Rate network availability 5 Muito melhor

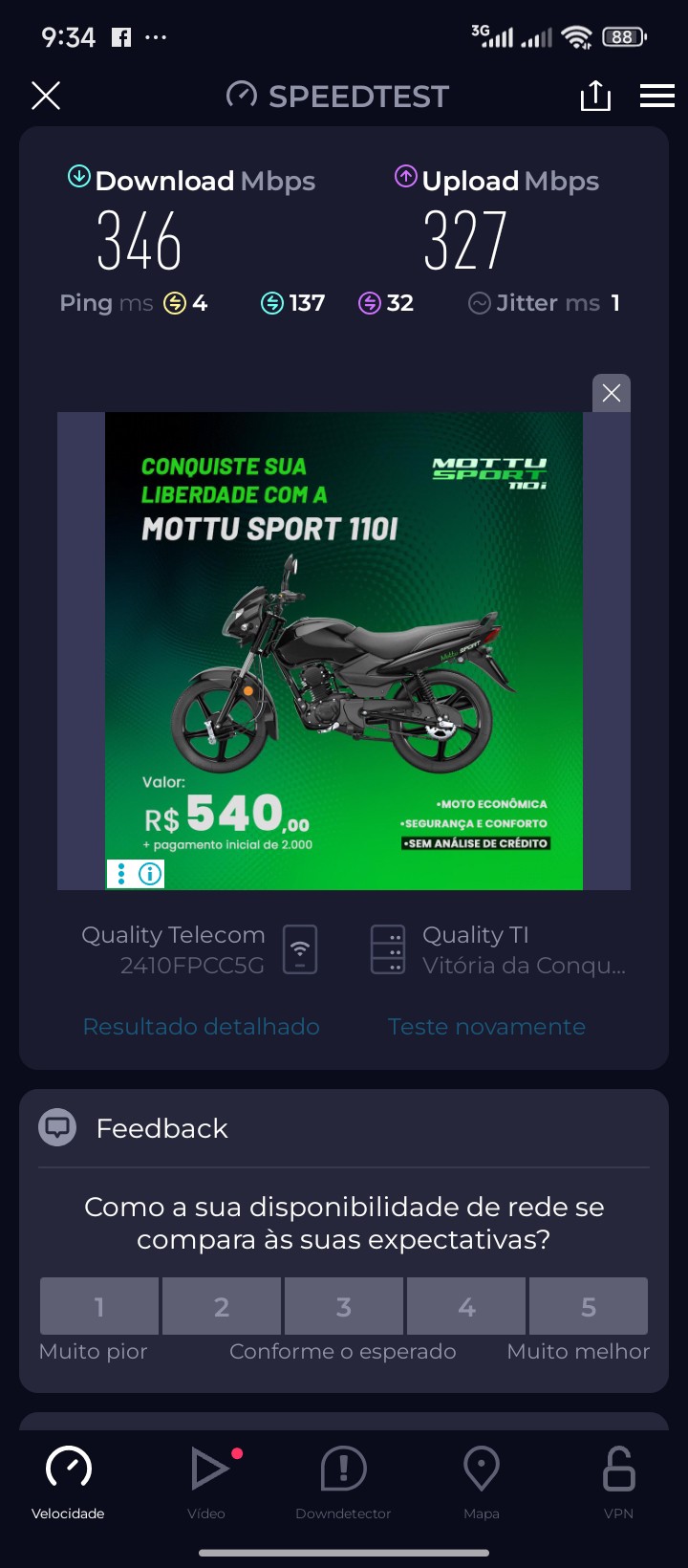point(589,1306)
